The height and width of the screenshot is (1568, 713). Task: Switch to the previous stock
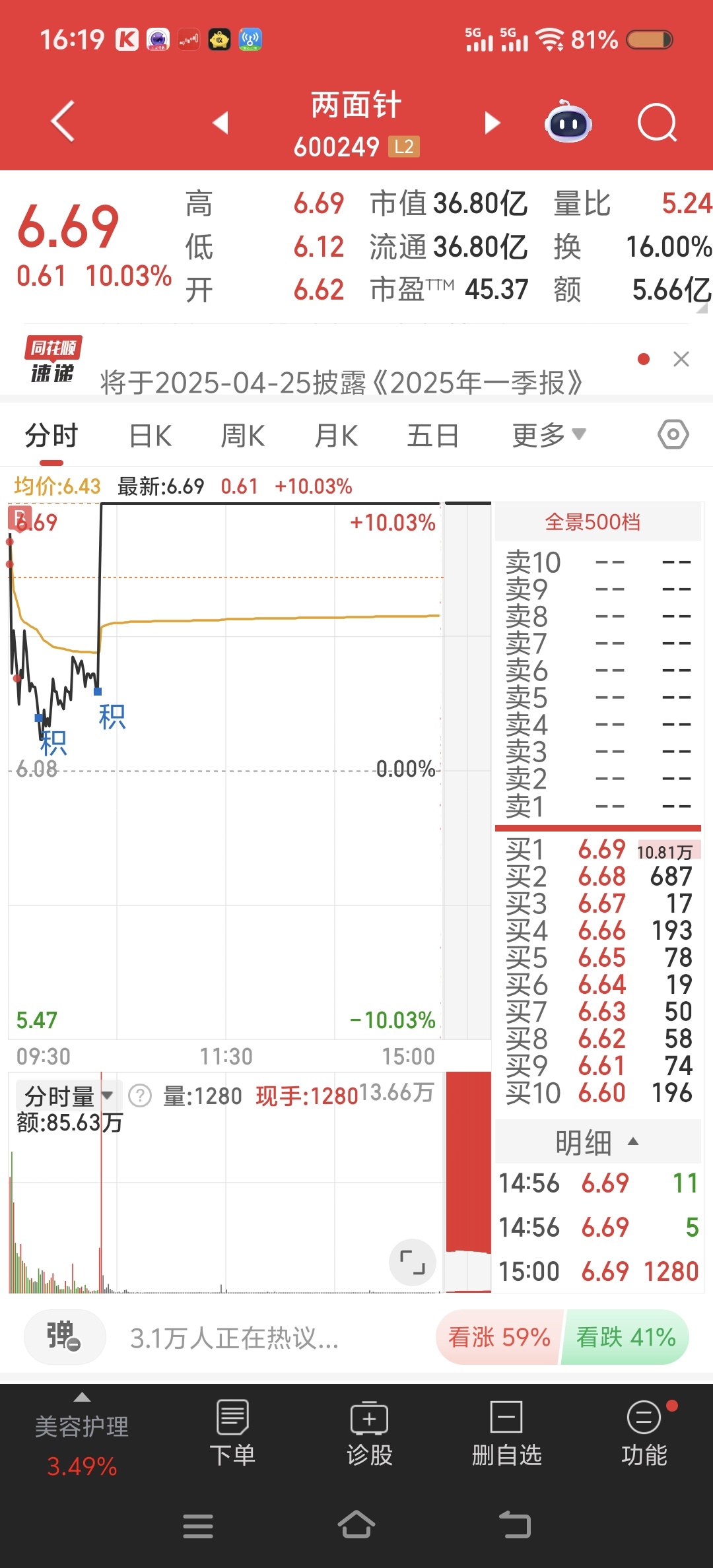tap(221, 123)
